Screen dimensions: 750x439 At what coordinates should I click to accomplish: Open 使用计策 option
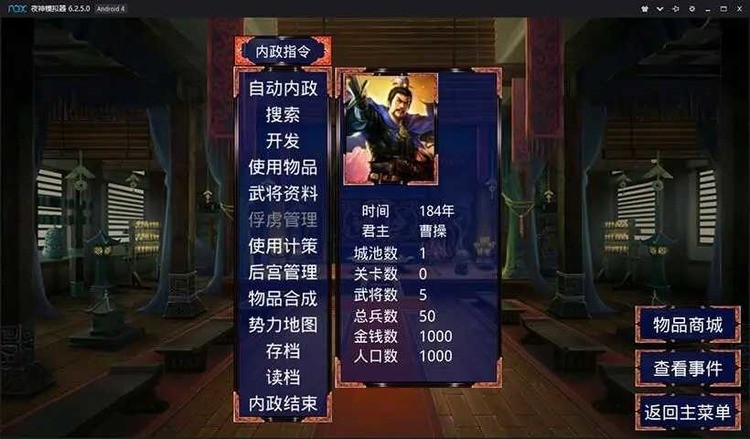[x=283, y=246]
